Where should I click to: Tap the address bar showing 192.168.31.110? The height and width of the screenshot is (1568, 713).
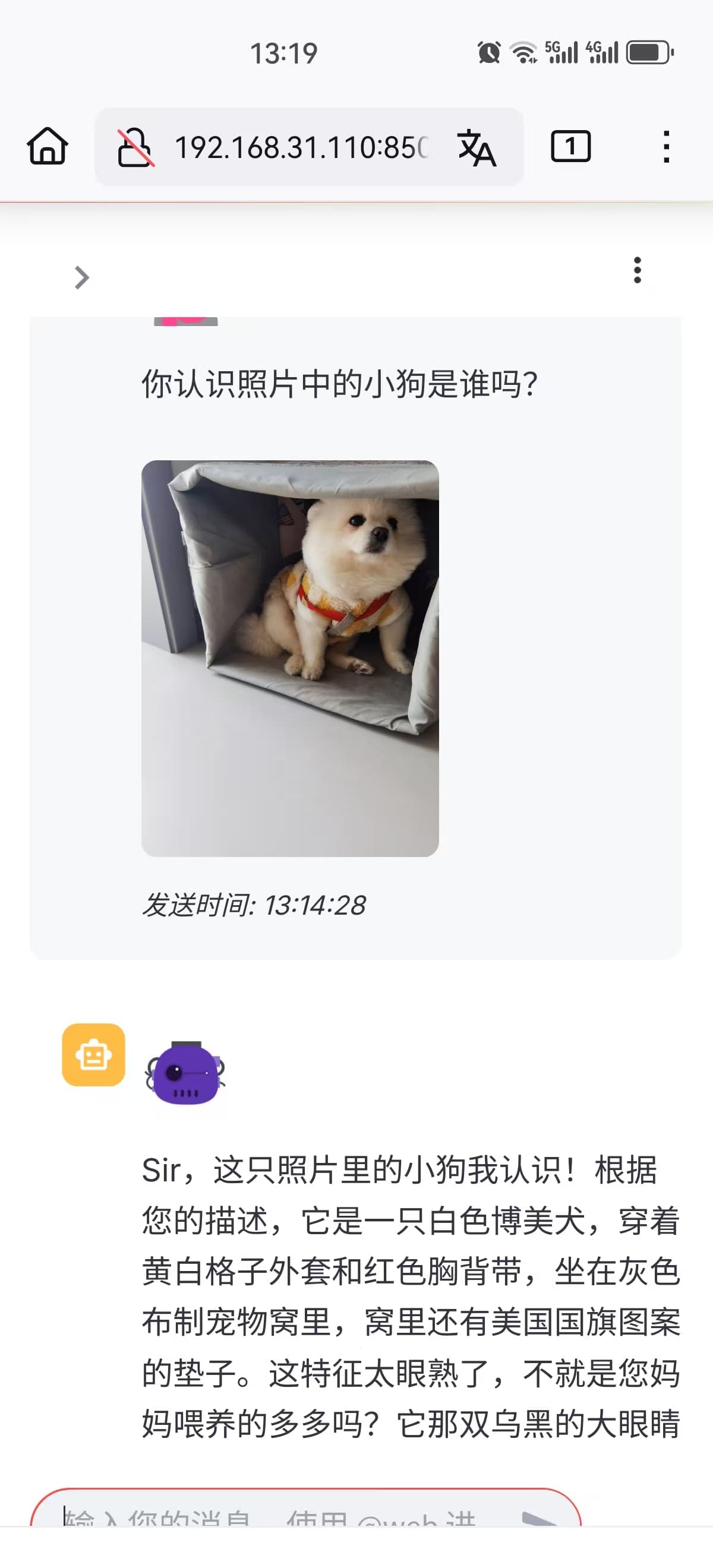301,147
